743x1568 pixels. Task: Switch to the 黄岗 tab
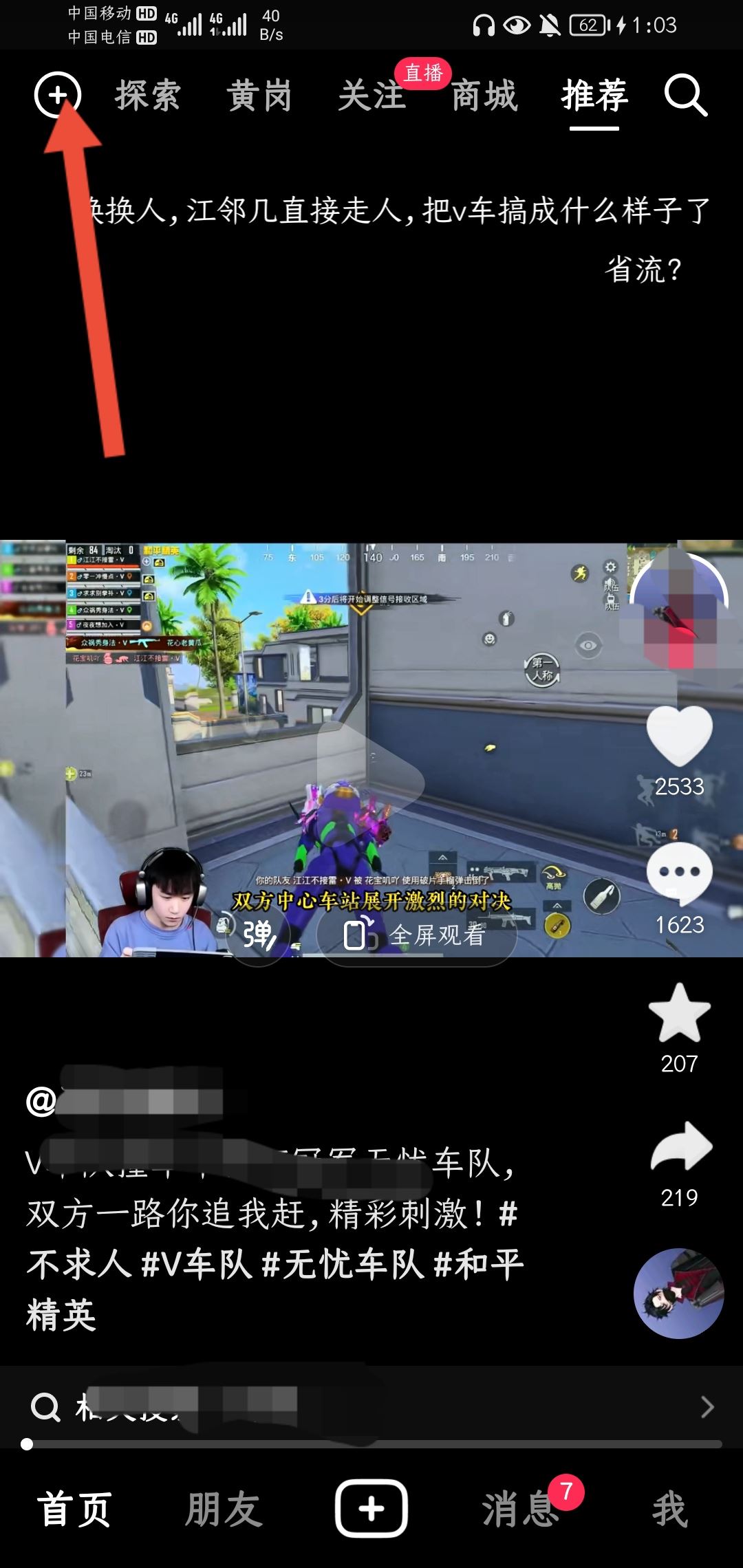[259, 96]
